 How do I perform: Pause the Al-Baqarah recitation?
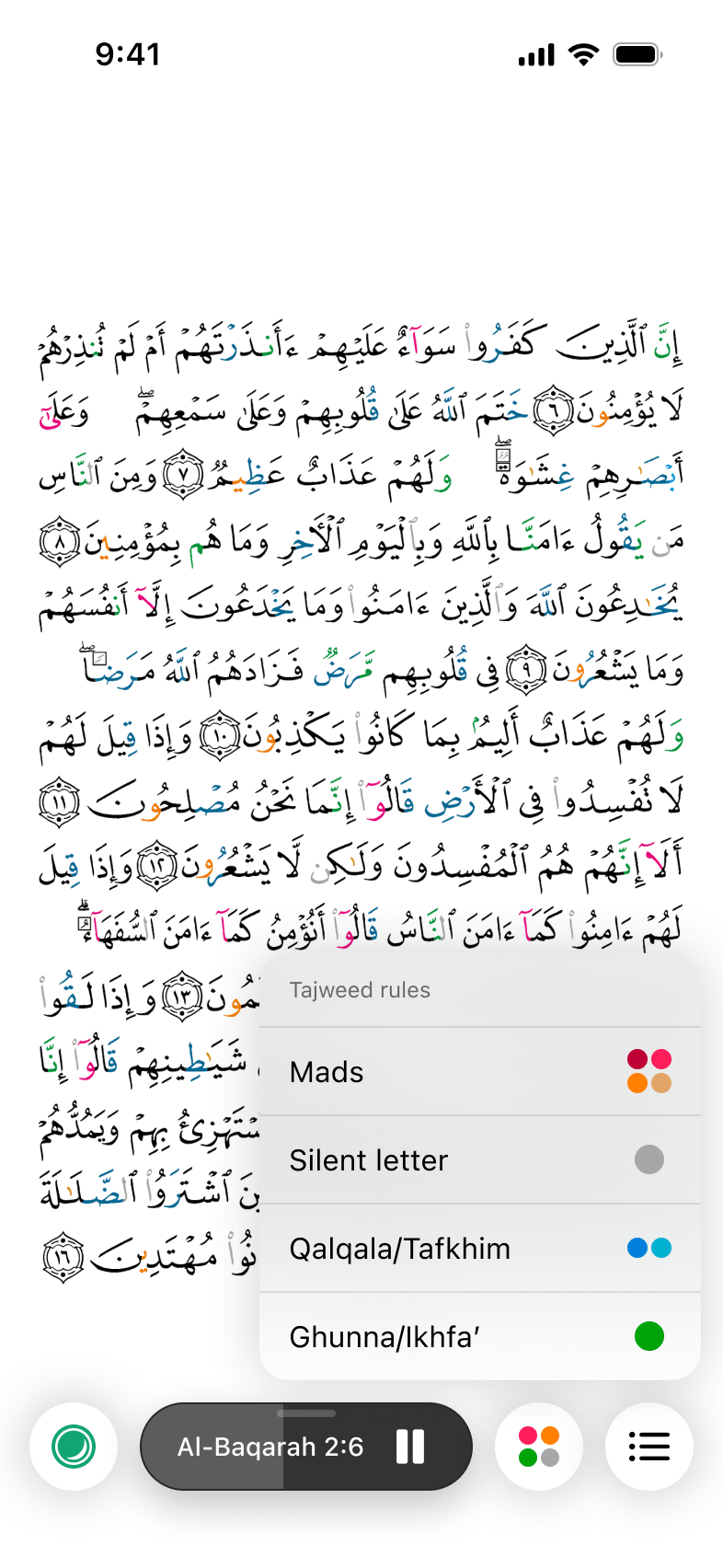(x=410, y=1447)
